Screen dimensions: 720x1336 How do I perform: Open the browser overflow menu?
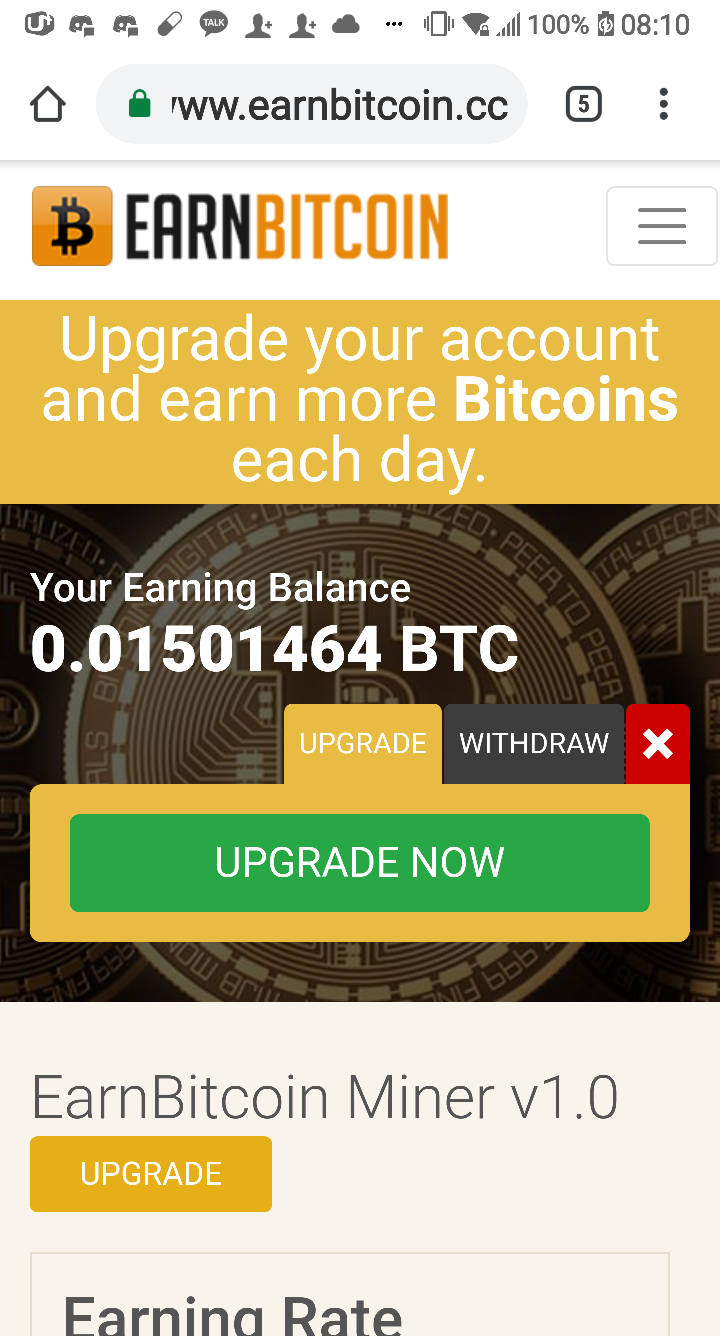[x=663, y=104]
